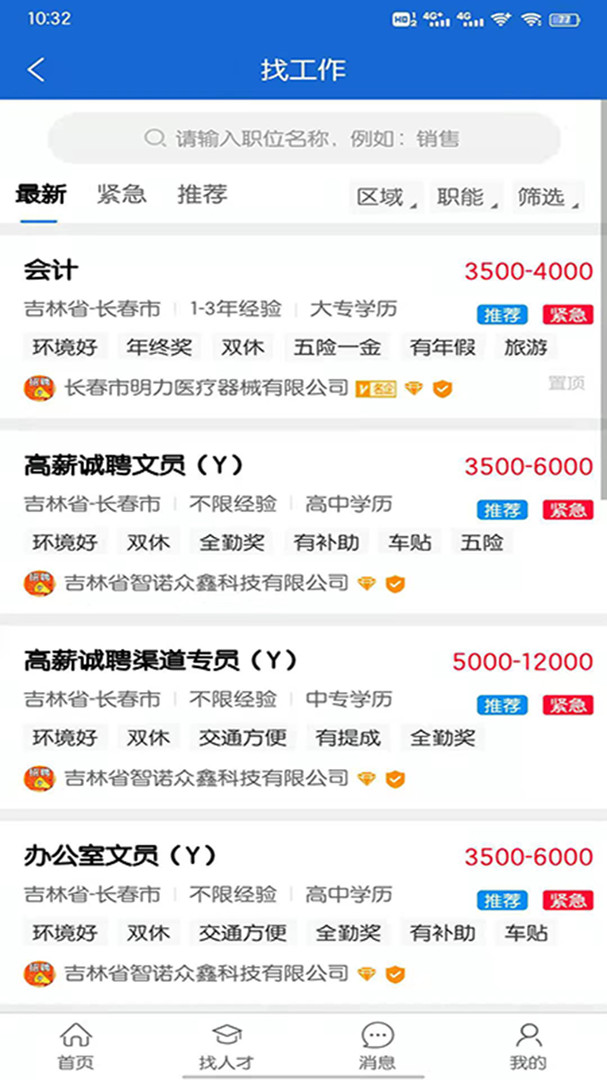The height and width of the screenshot is (1080, 607).
Task: Open the 消息 tab
Action: [377, 1046]
